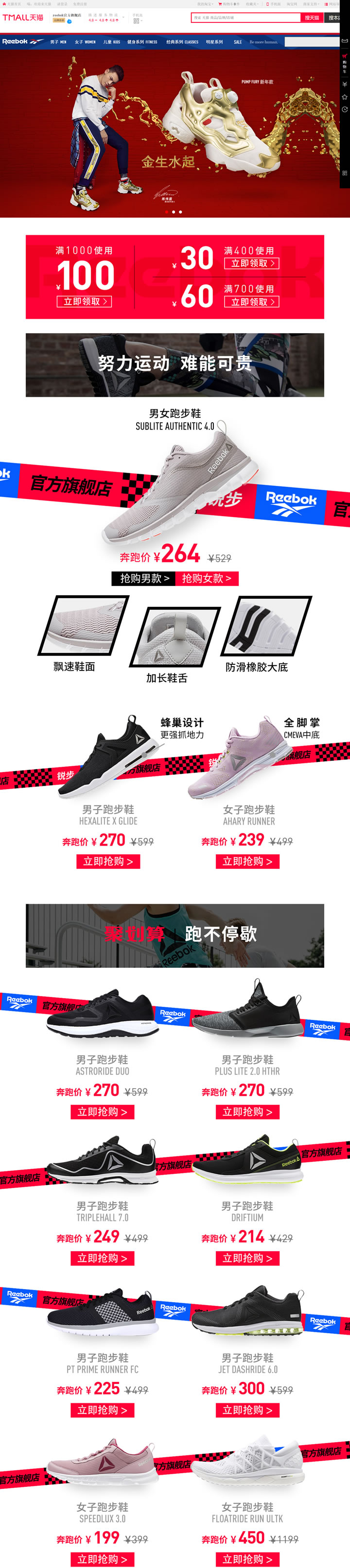The width and height of the screenshot is (350, 1568).
Task: Tap 立即抢购 under PLUS LITE 2.0 HTHR
Action: pos(247,1111)
